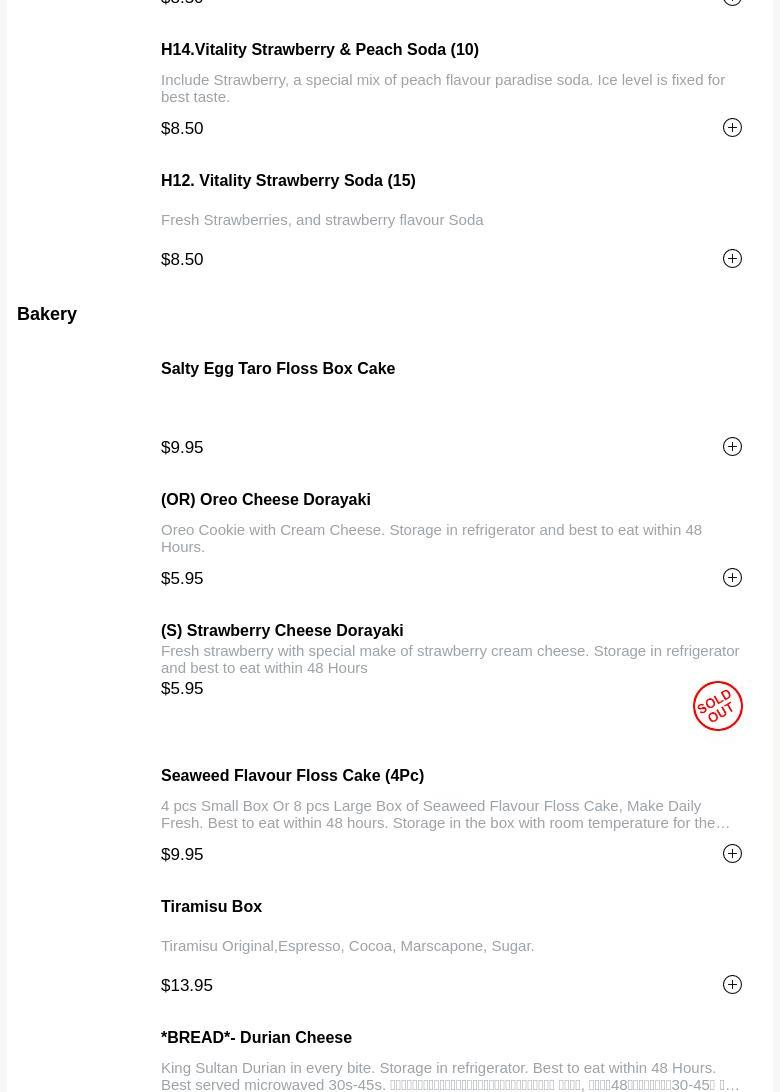Add Tiramisu Box to the order
This screenshot has width=780, height=1092.
pyautogui.click(x=732, y=985)
